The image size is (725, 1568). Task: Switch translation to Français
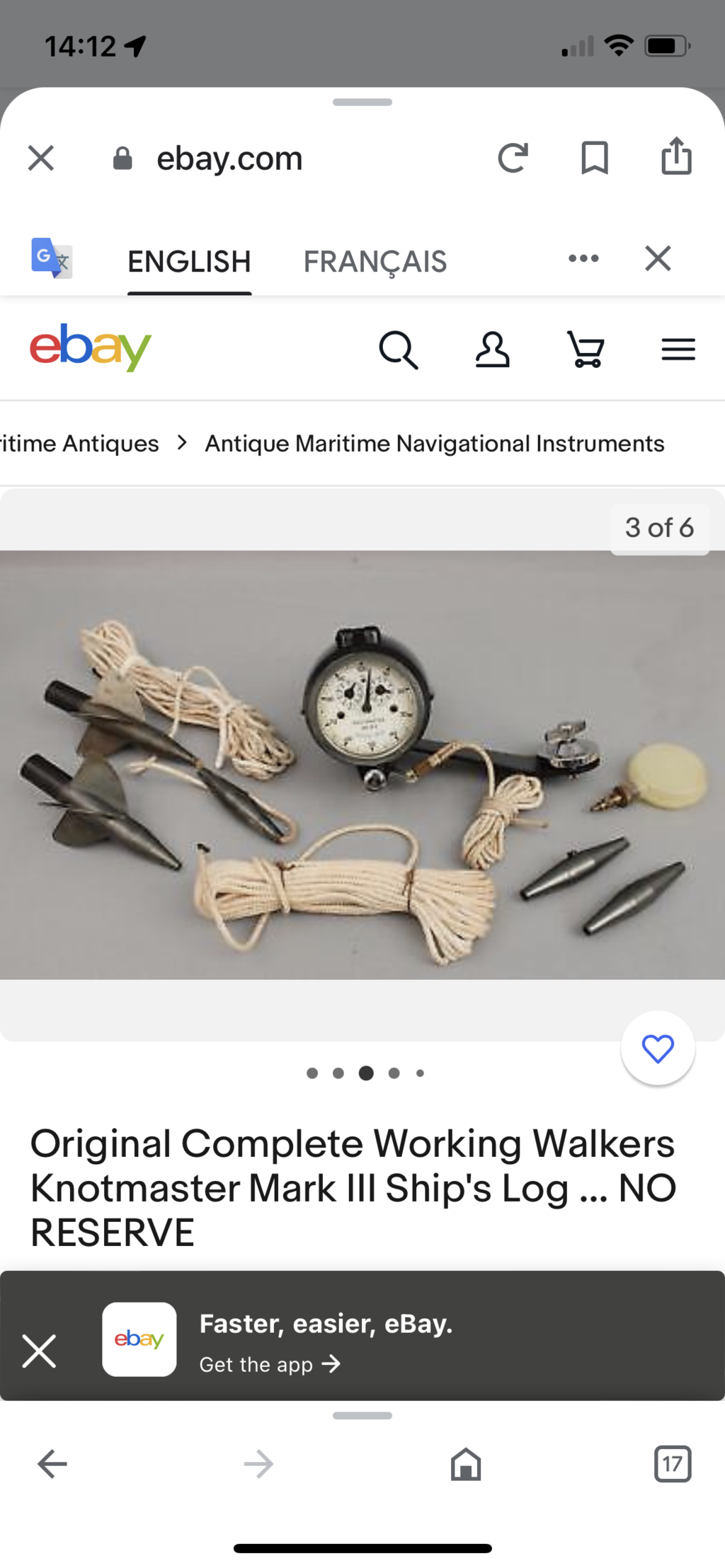(375, 261)
